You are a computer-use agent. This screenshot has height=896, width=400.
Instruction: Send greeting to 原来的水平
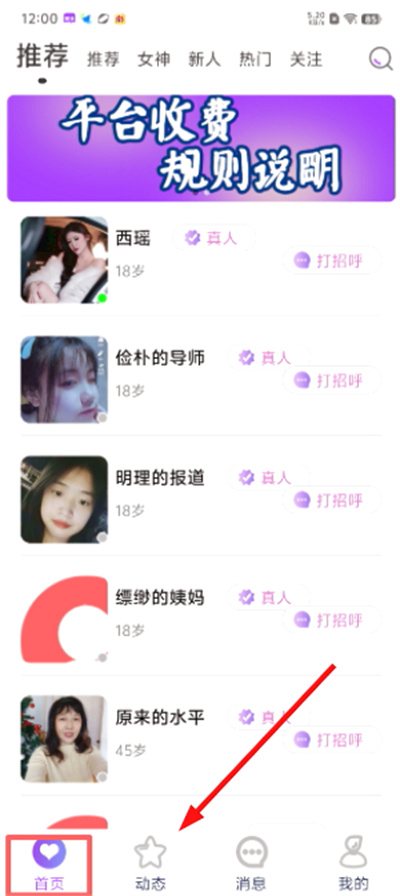pos(333,740)
